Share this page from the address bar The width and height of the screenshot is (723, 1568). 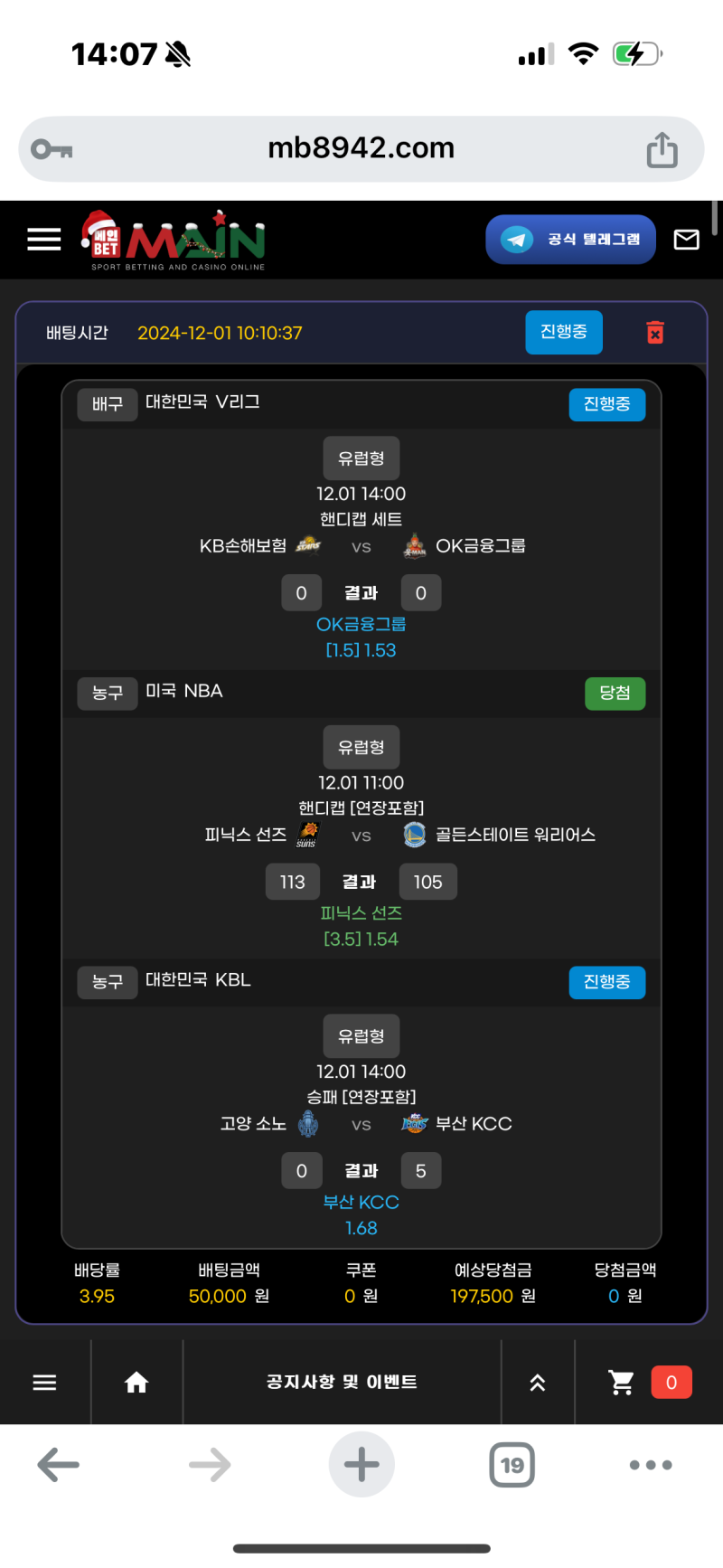point(662,150)
